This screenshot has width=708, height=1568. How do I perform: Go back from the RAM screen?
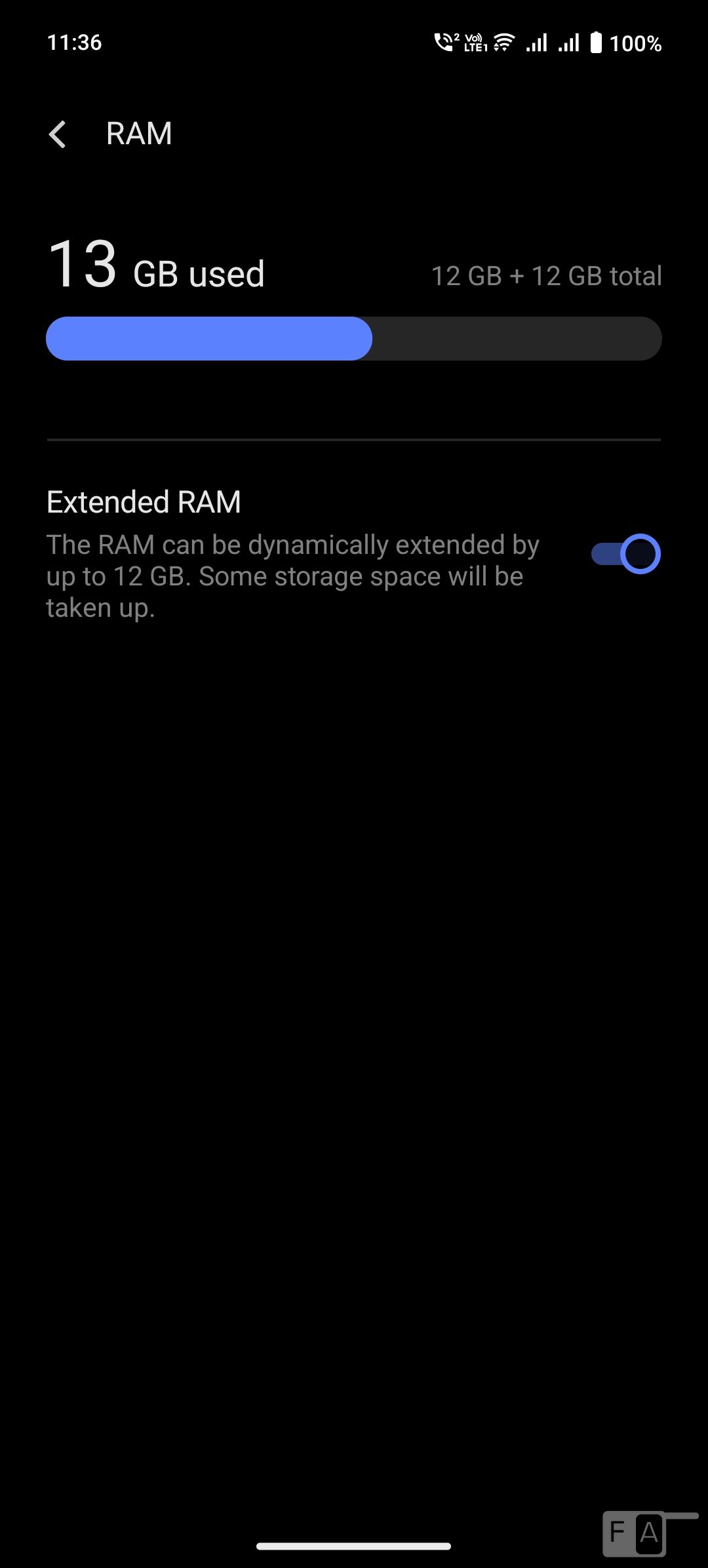click(58, 134)
